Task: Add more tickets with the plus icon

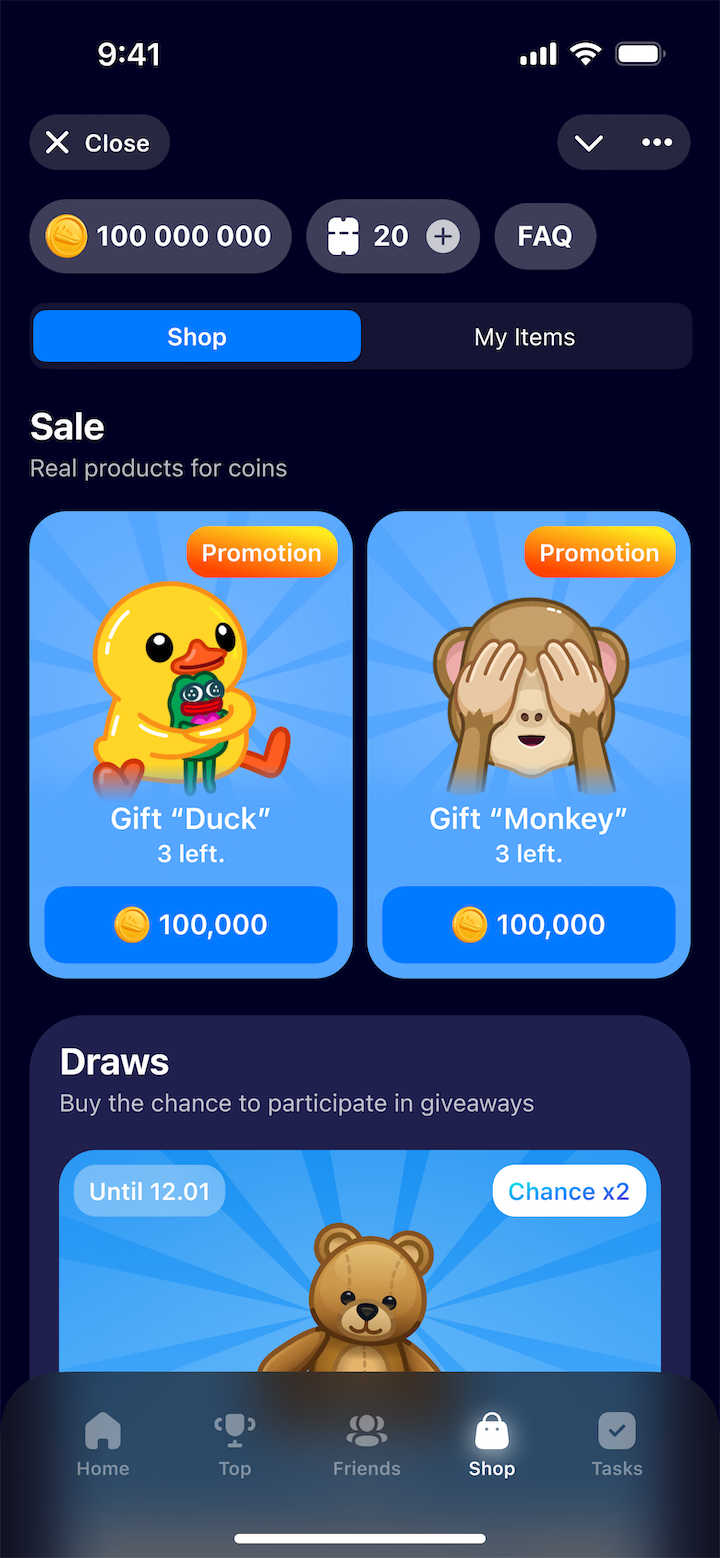Action: 443,237
